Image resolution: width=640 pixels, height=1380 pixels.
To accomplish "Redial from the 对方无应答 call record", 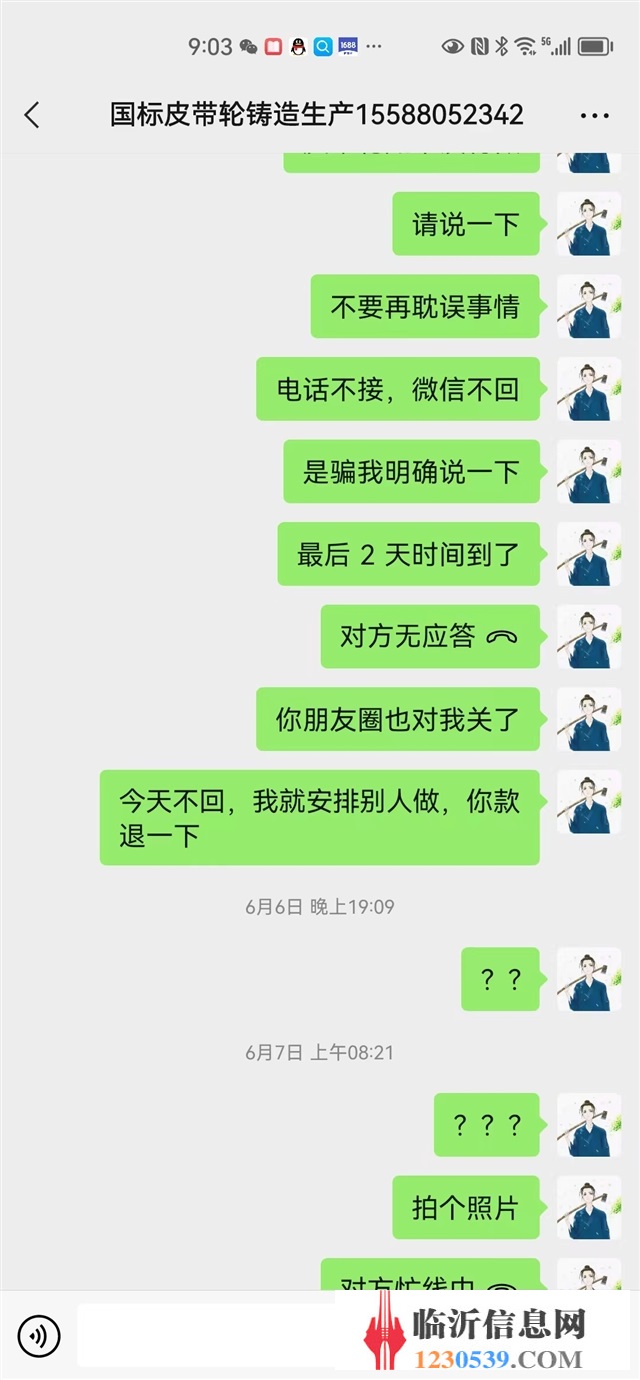I will 430,636.
